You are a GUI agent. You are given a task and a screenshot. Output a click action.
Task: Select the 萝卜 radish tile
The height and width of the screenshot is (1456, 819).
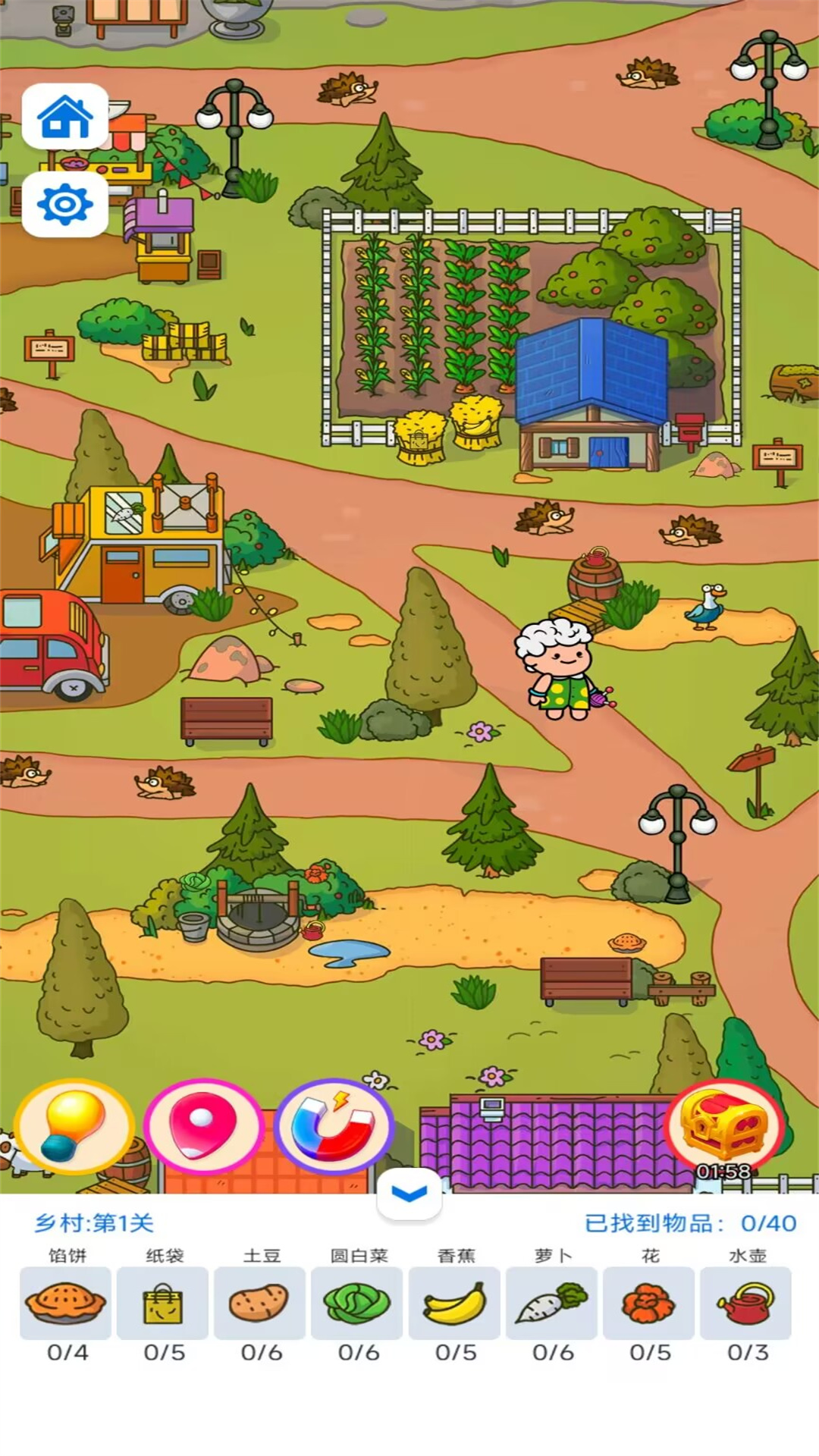pyautogui.click(x=552, y=1303)
